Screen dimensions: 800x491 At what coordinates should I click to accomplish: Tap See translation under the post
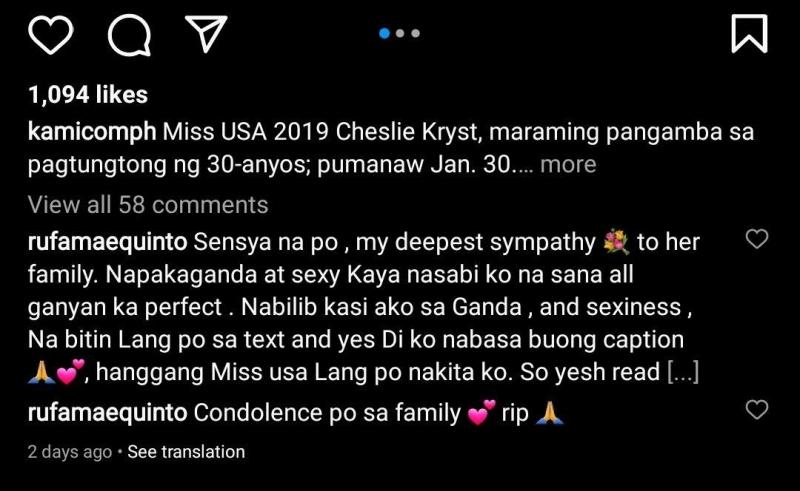click(x=186, y=452)
